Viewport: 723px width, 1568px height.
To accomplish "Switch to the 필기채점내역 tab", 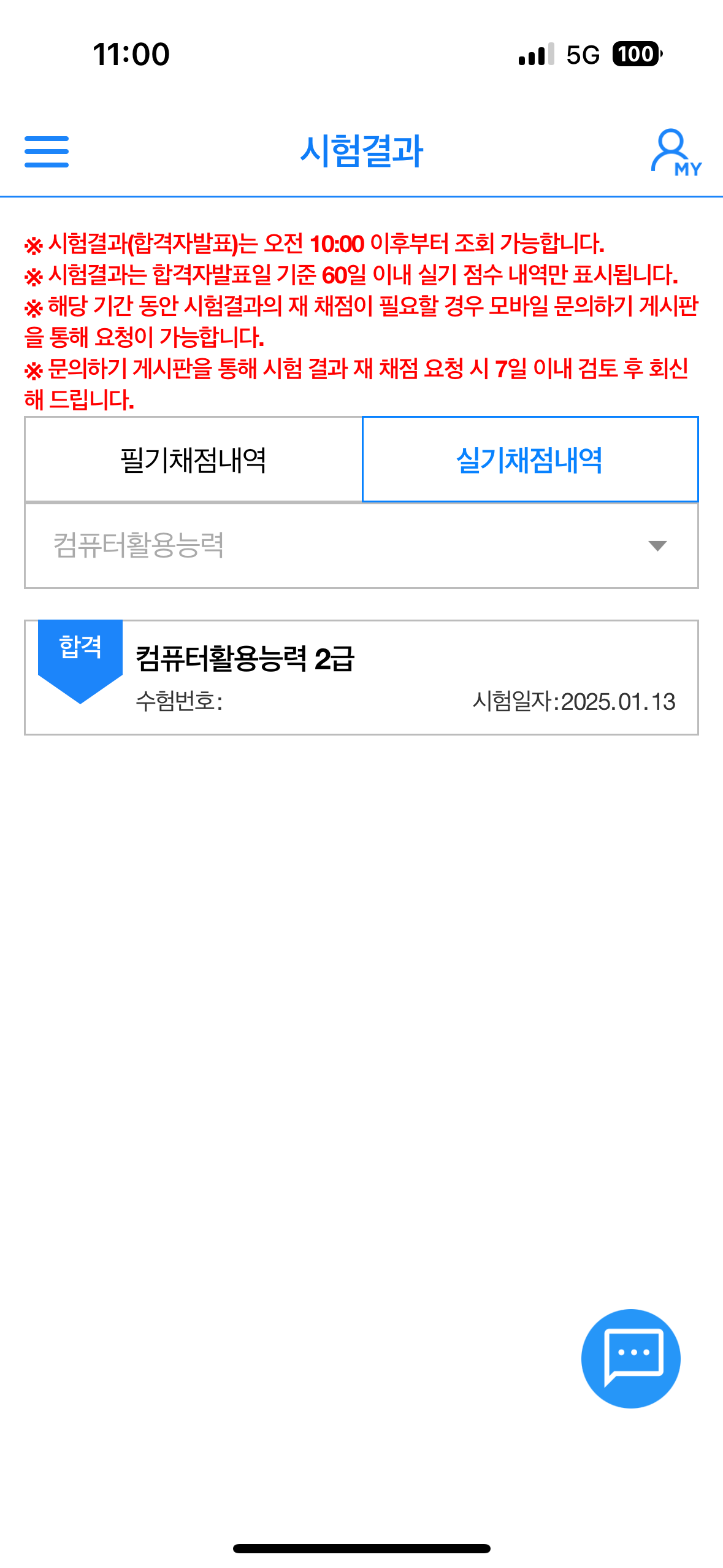I will click(193, 459).
